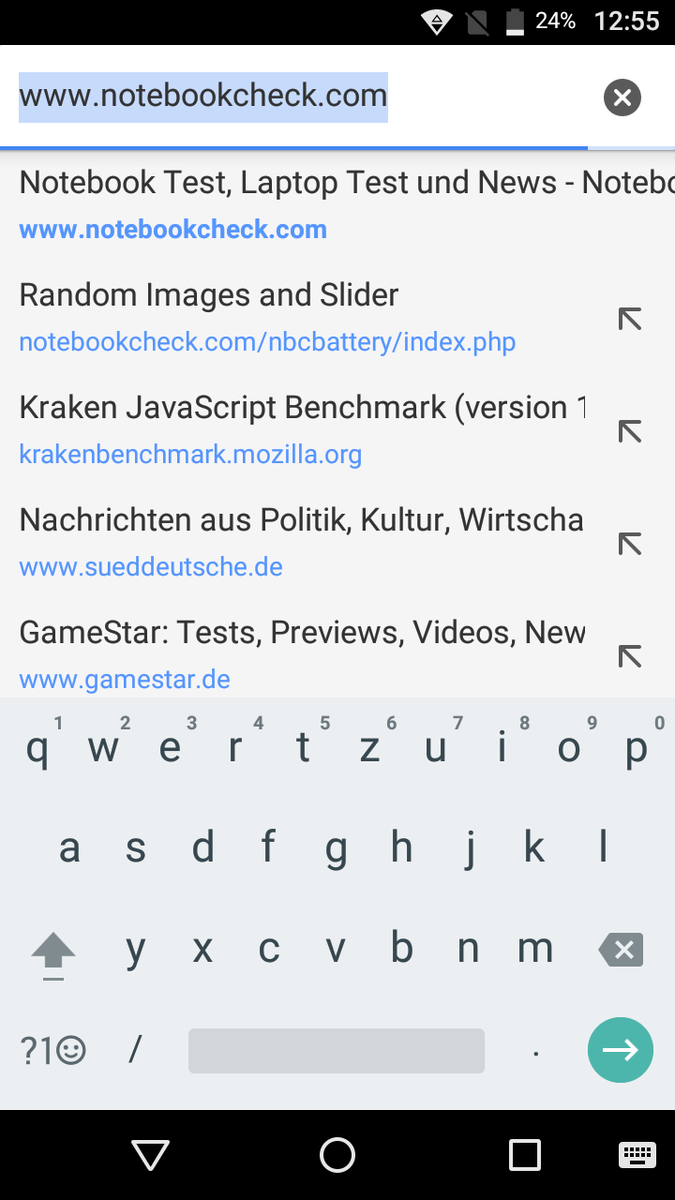Image resolution: width=675 pixels, height=1200 pixels.
Task: Go back with the navigation bar back button
Action: tap(150, 1155)
